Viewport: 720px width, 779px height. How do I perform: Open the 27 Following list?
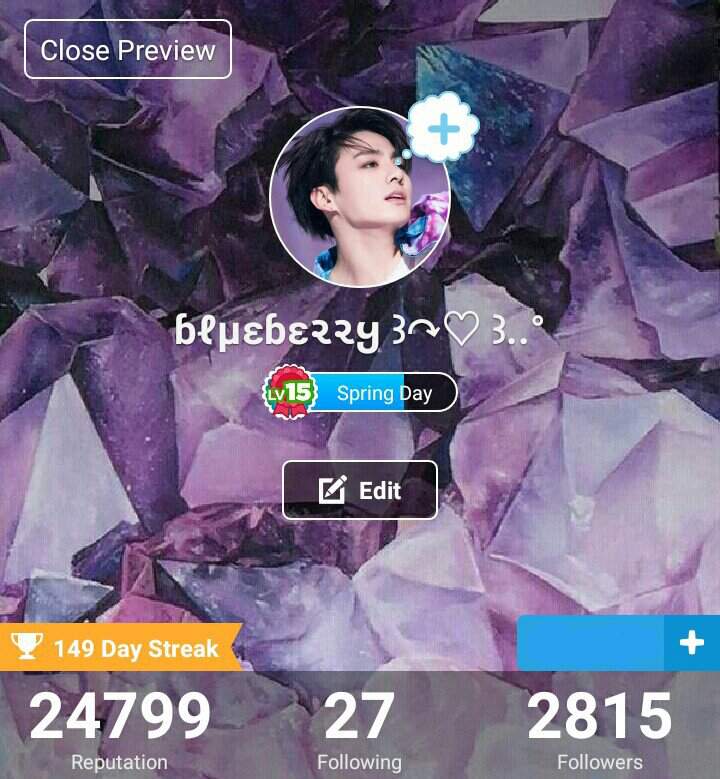point(359,732)
